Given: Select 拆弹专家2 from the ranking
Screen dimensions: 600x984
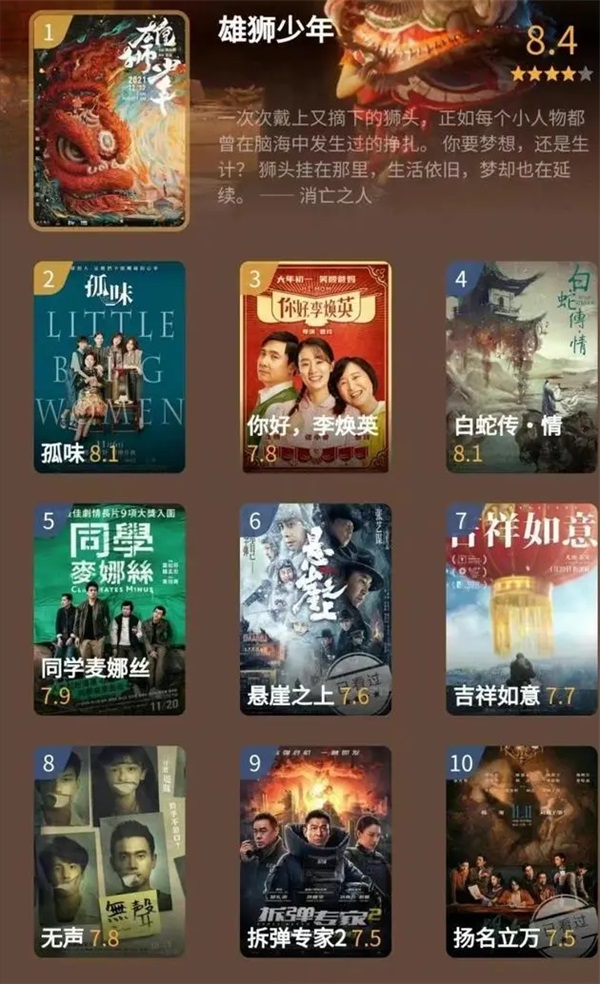Looking at the screenshot, I should (x=315, y=851).
